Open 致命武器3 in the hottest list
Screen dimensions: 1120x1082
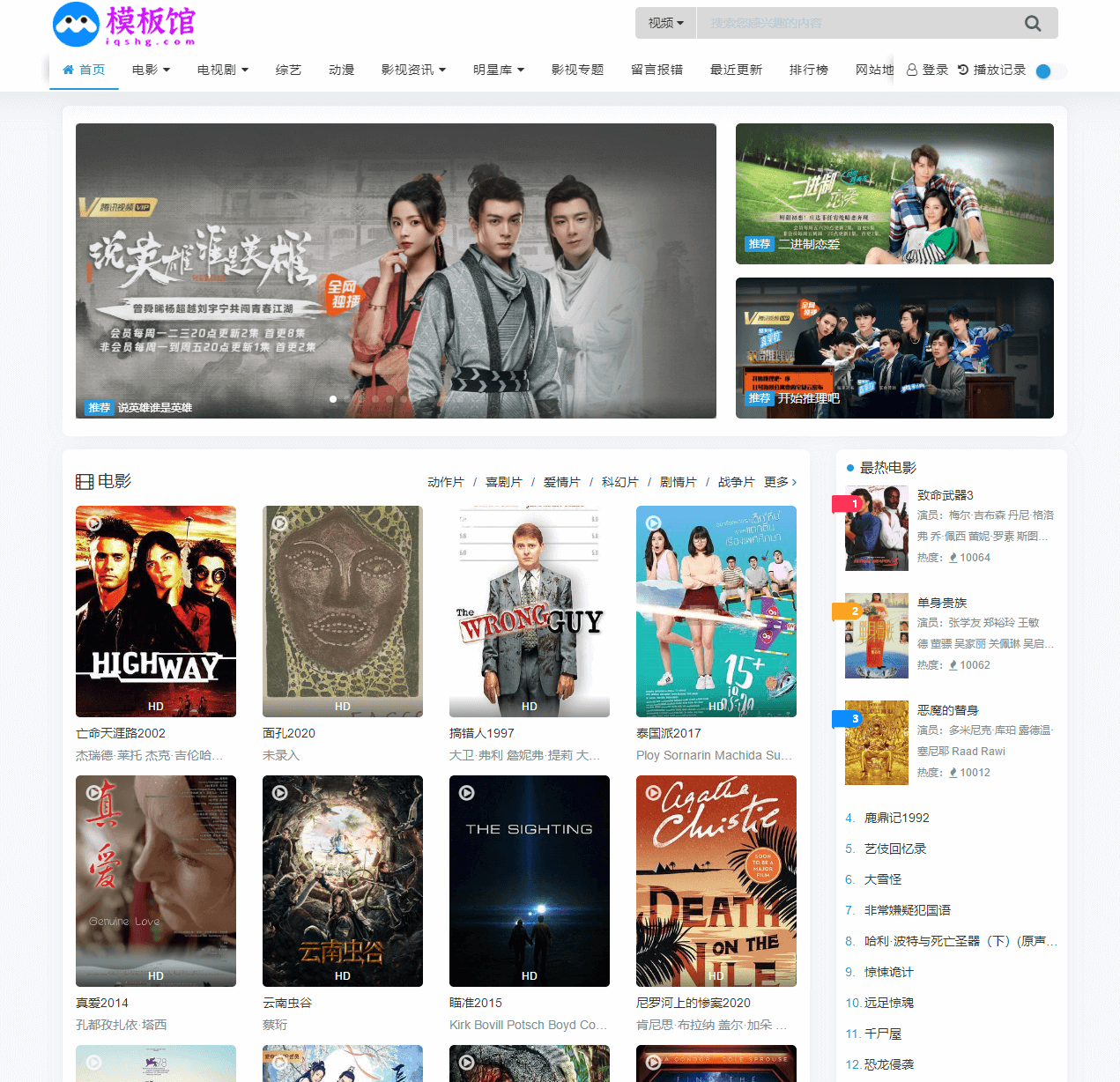[x=945, y=495]
